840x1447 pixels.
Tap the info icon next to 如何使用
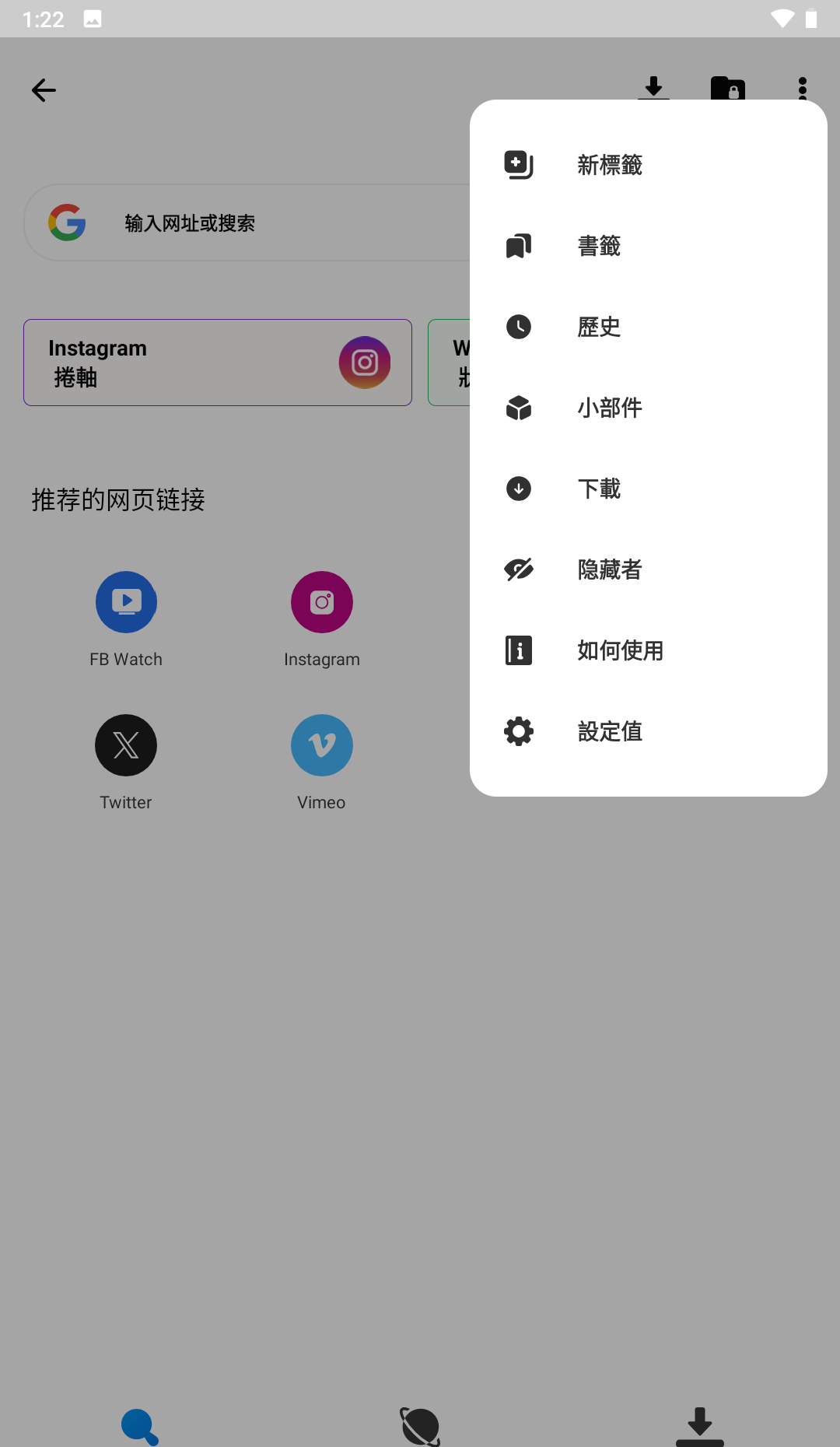click(x=519, y=650)
